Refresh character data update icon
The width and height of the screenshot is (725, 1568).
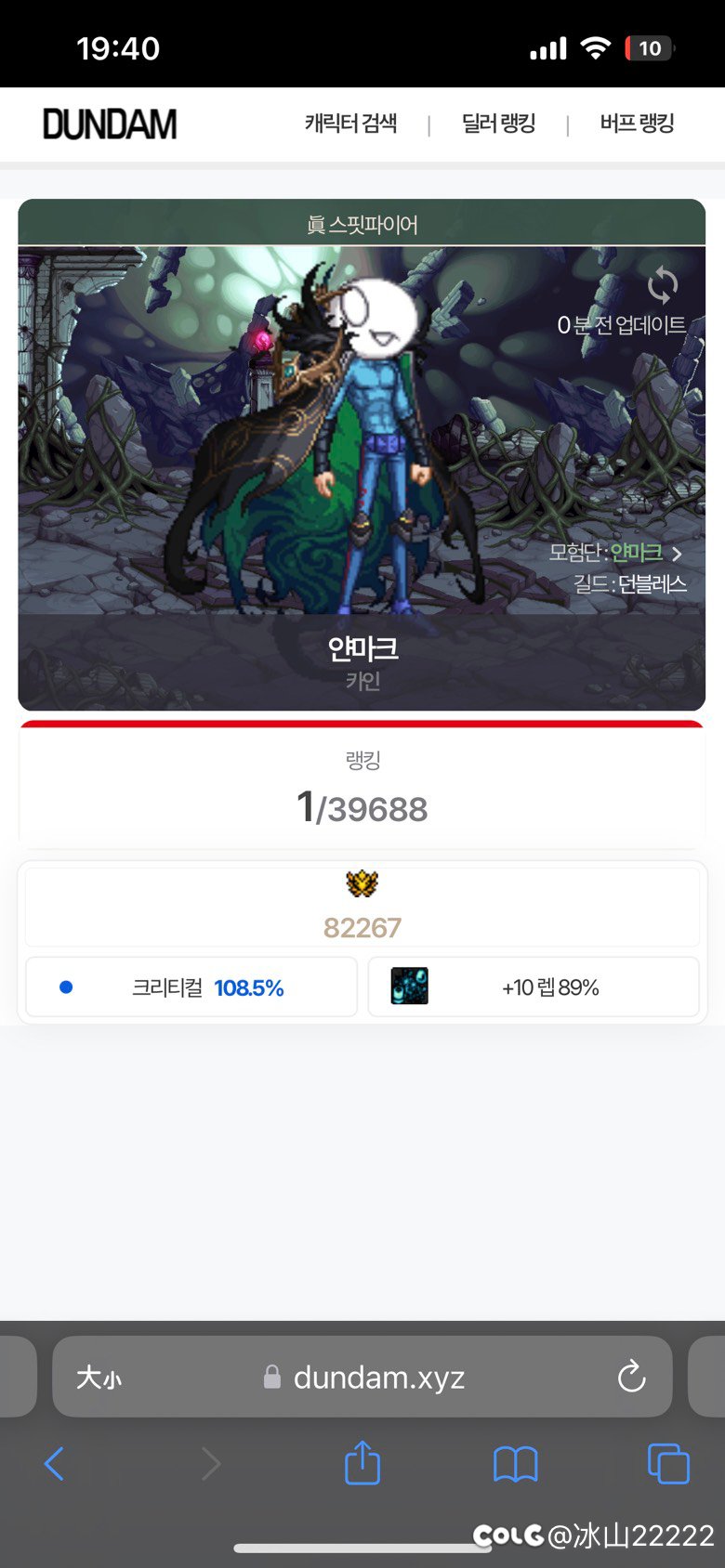tap(662, 285)
